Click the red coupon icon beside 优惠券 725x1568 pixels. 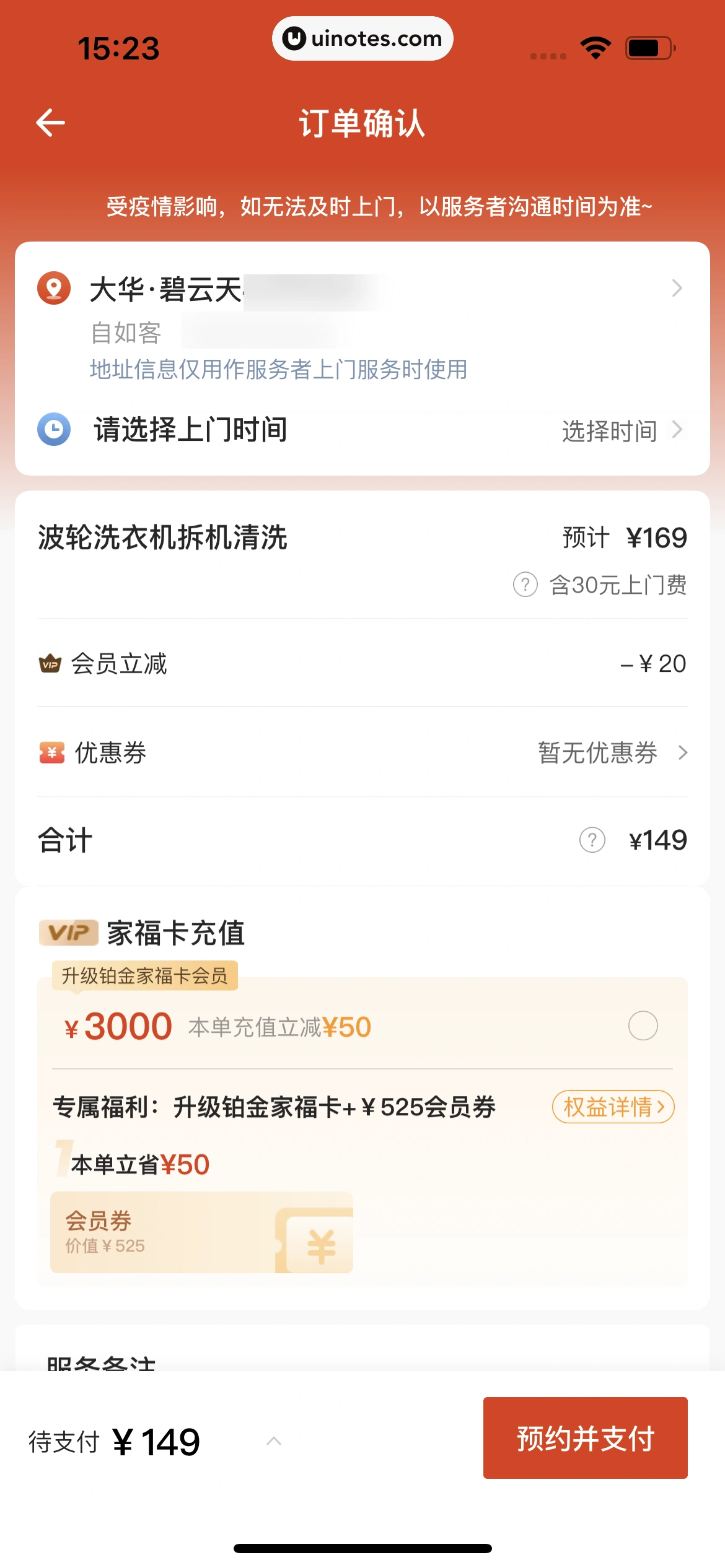click(51, 753)
